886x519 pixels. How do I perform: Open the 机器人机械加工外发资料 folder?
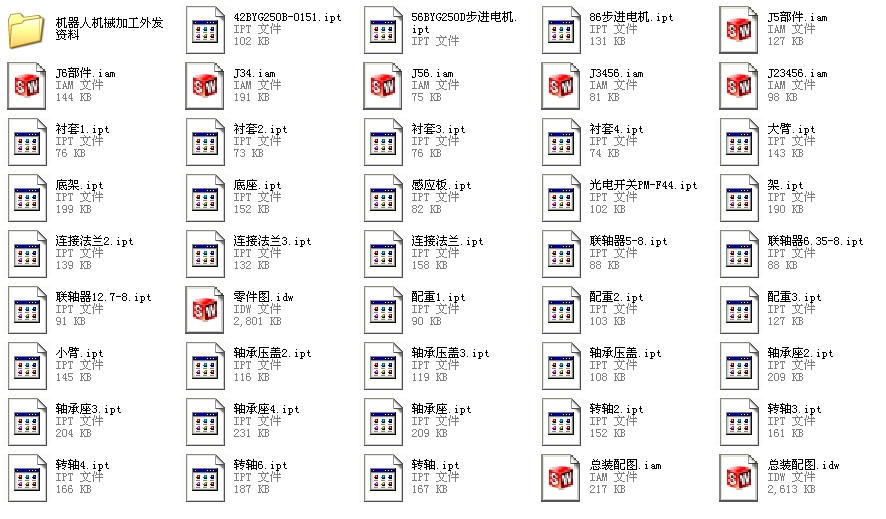click(x=24, y=30)
